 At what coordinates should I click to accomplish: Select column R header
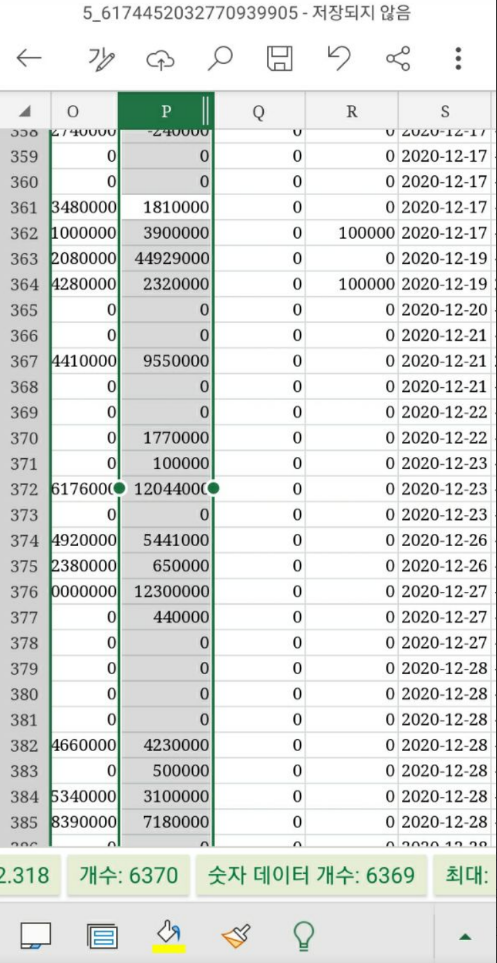tap(351, 111)
